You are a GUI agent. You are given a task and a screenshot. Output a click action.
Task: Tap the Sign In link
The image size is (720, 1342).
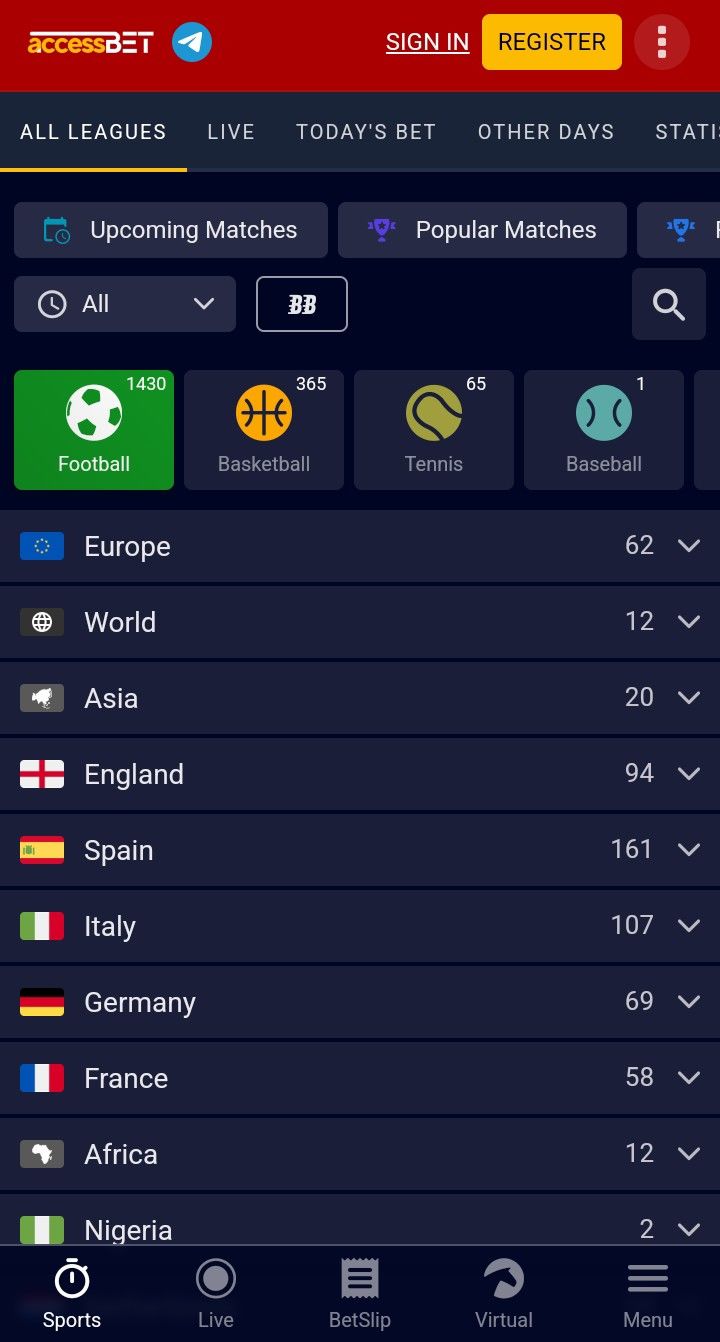coord(427,42)
